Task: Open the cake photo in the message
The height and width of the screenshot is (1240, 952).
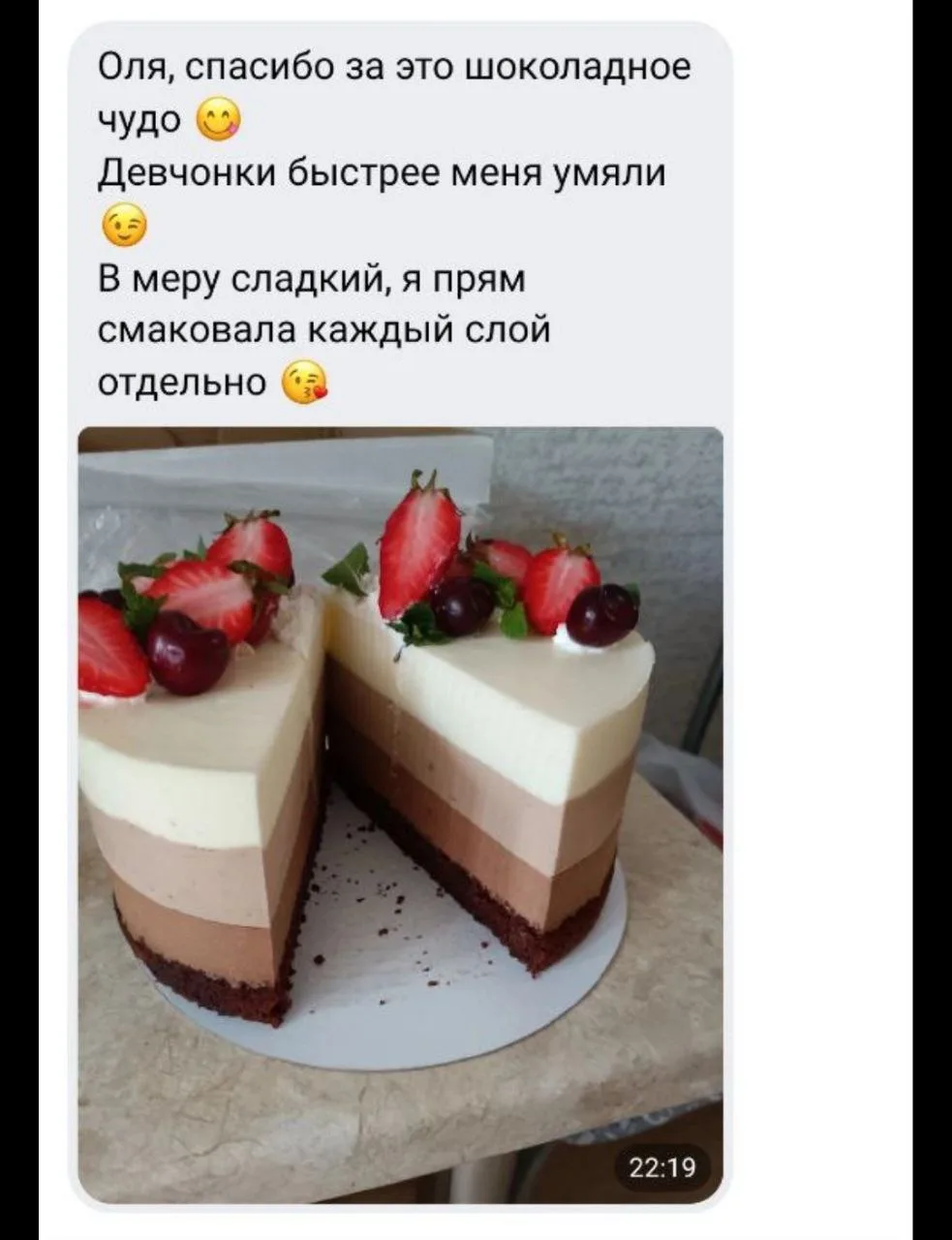Action: pyautogui.click(x=400, y=814)
